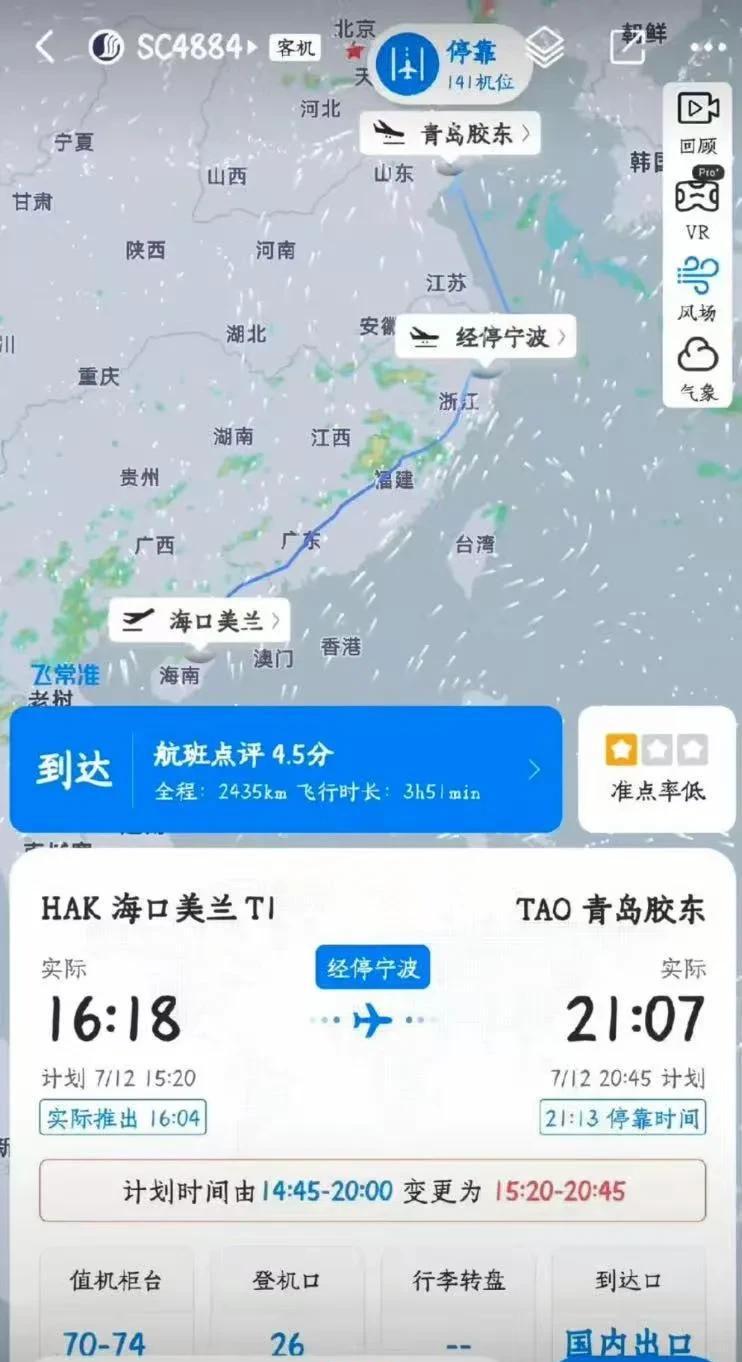This screenshot has width=742, height=1362.
Task: Open the 海口美兰 airport label on the map
Action: tap(199, 621)
